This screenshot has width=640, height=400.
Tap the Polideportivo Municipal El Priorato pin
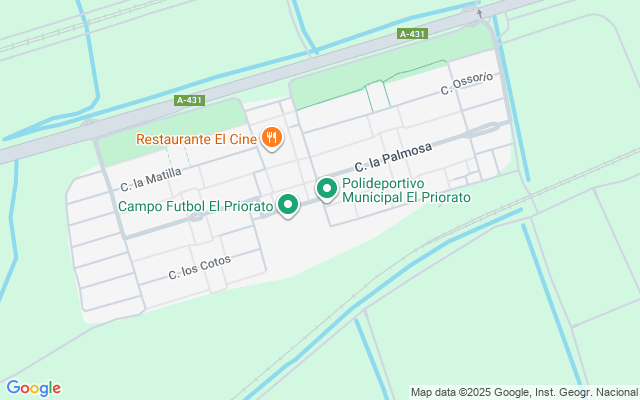(x=327, y=189)
